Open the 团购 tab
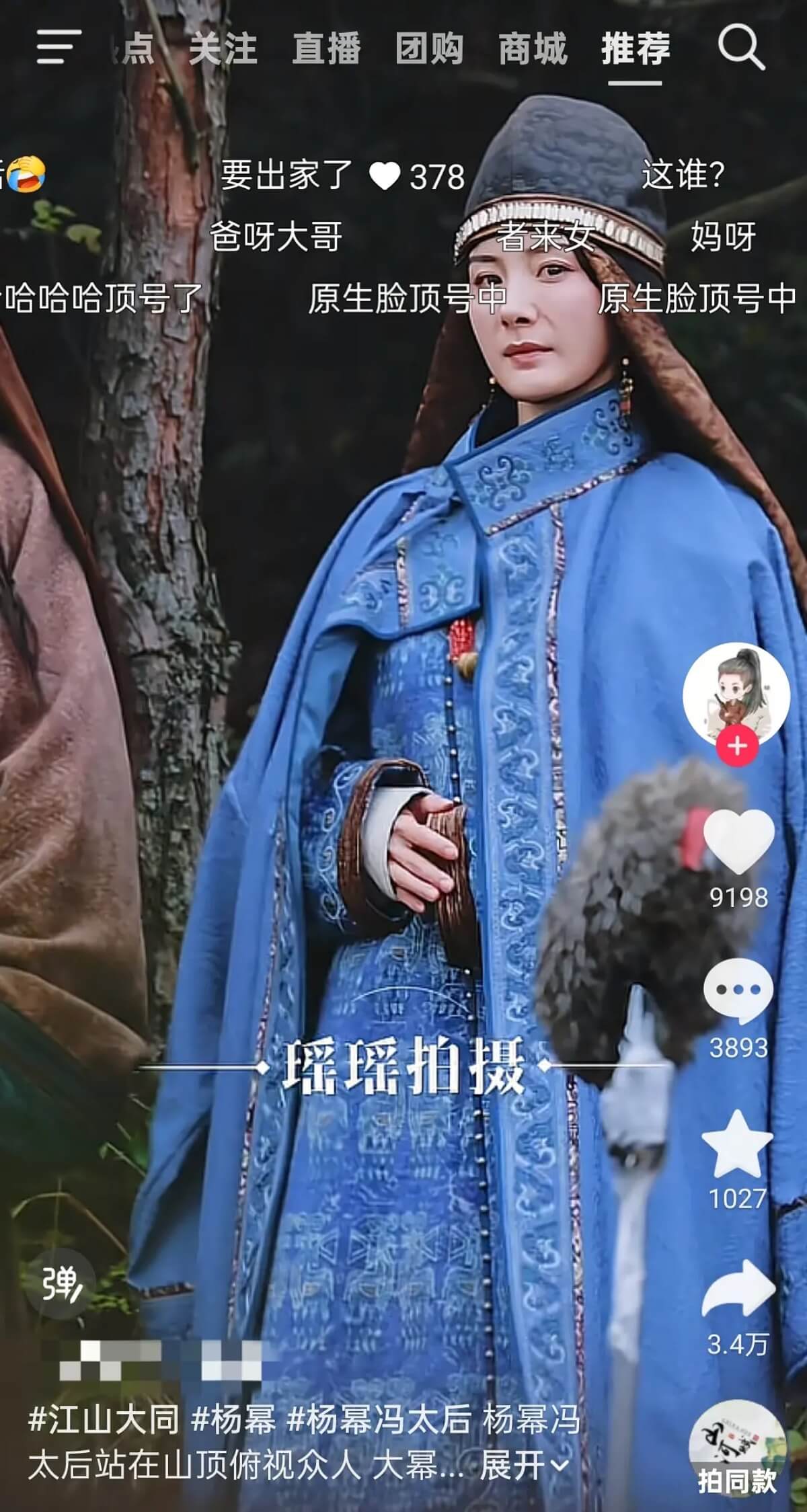 pos(429,49)
